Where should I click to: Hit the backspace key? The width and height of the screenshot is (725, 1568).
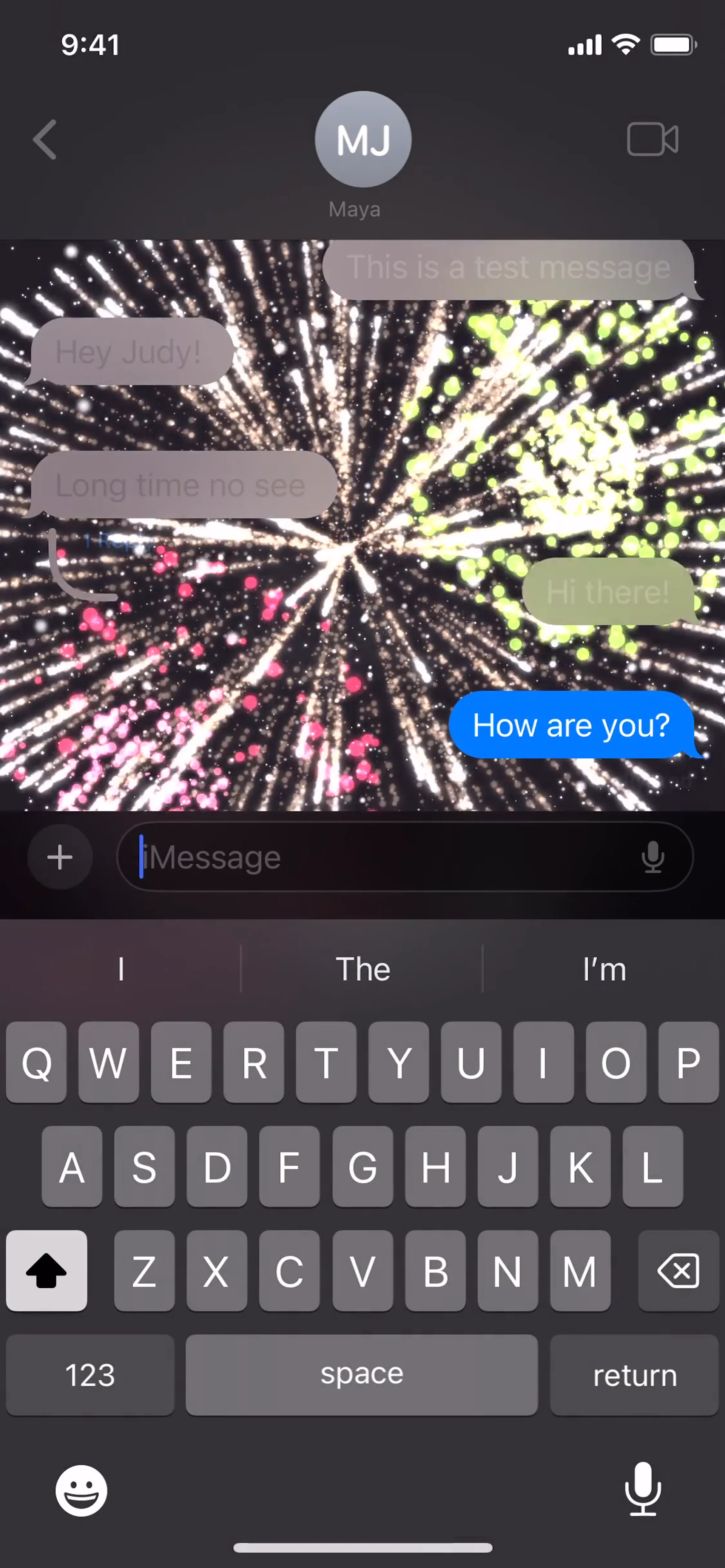click(x=677, y=1270)
